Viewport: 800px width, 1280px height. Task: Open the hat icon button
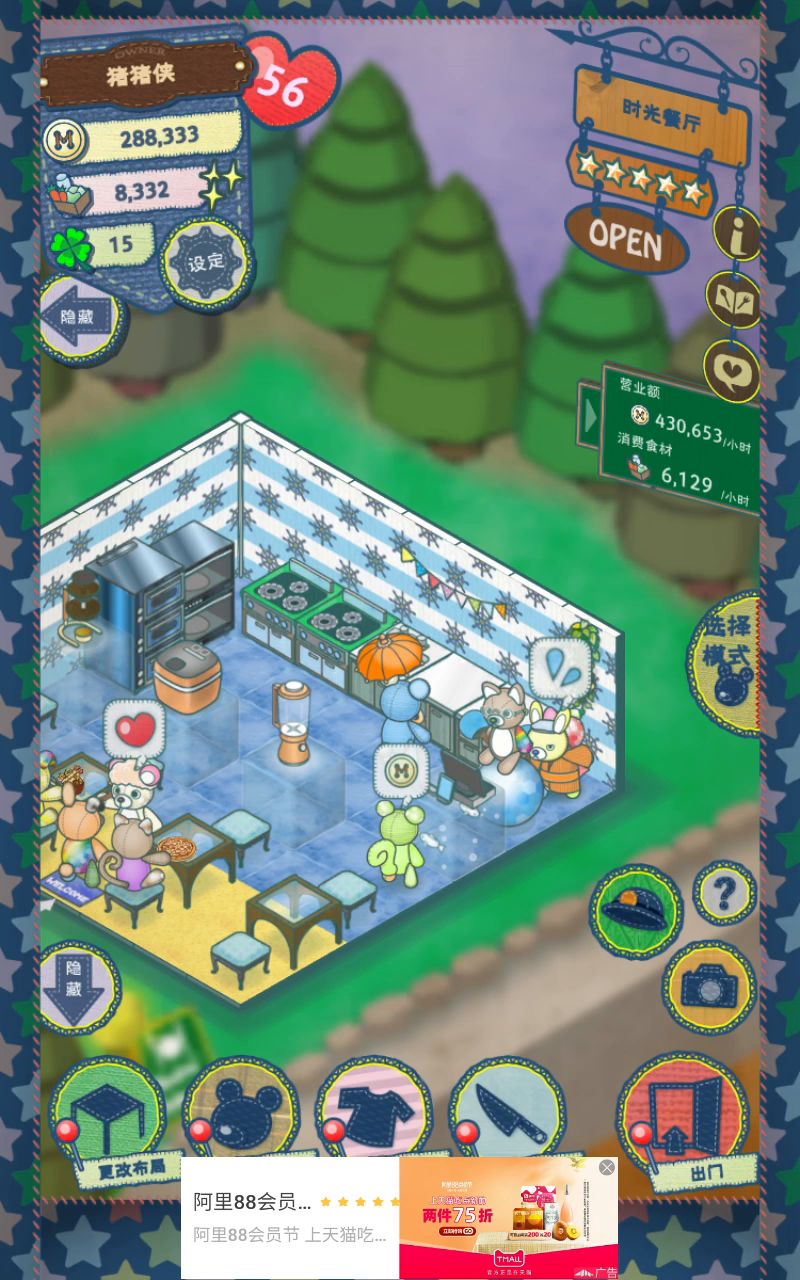(635, 910)
